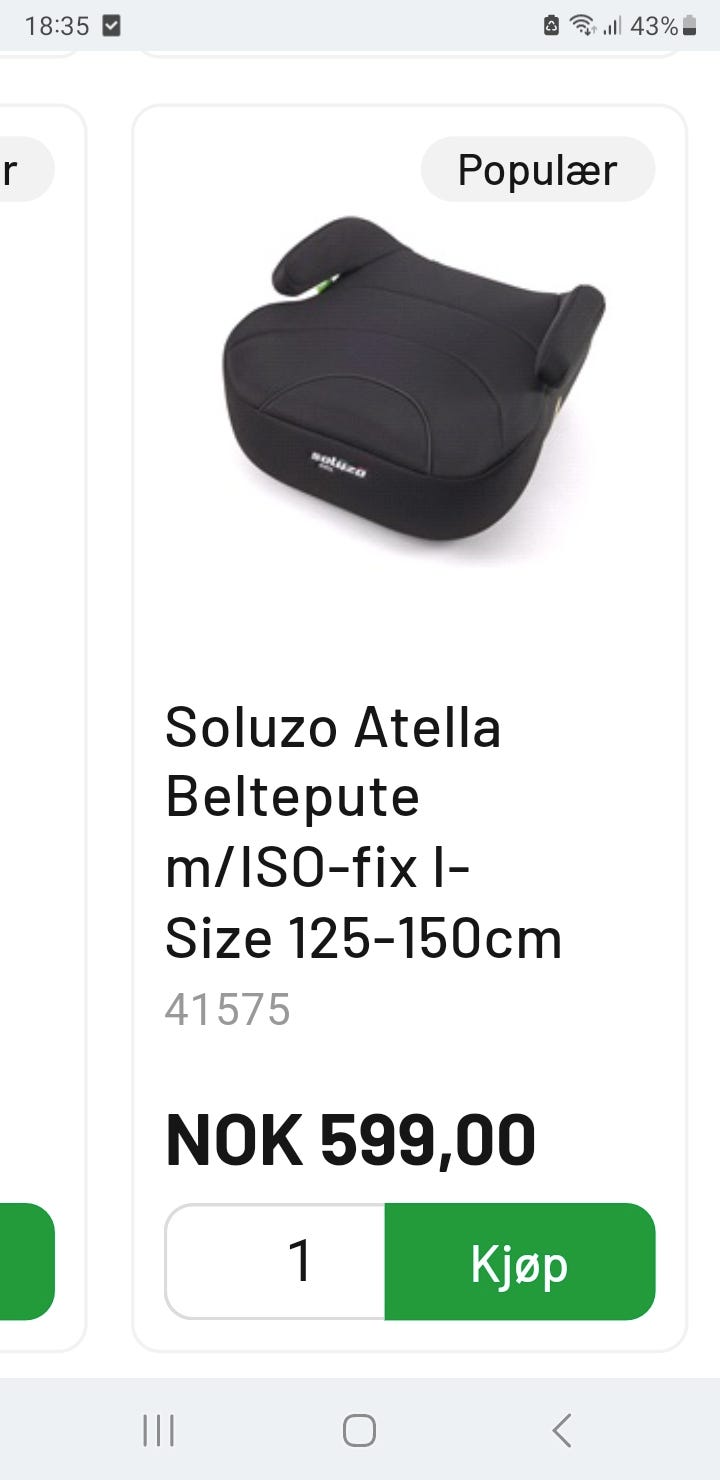The width and height of the screenshot is (720, 1480).
Task: Tap the partially visible green button on the left
Action: [x=25, y=1262]
